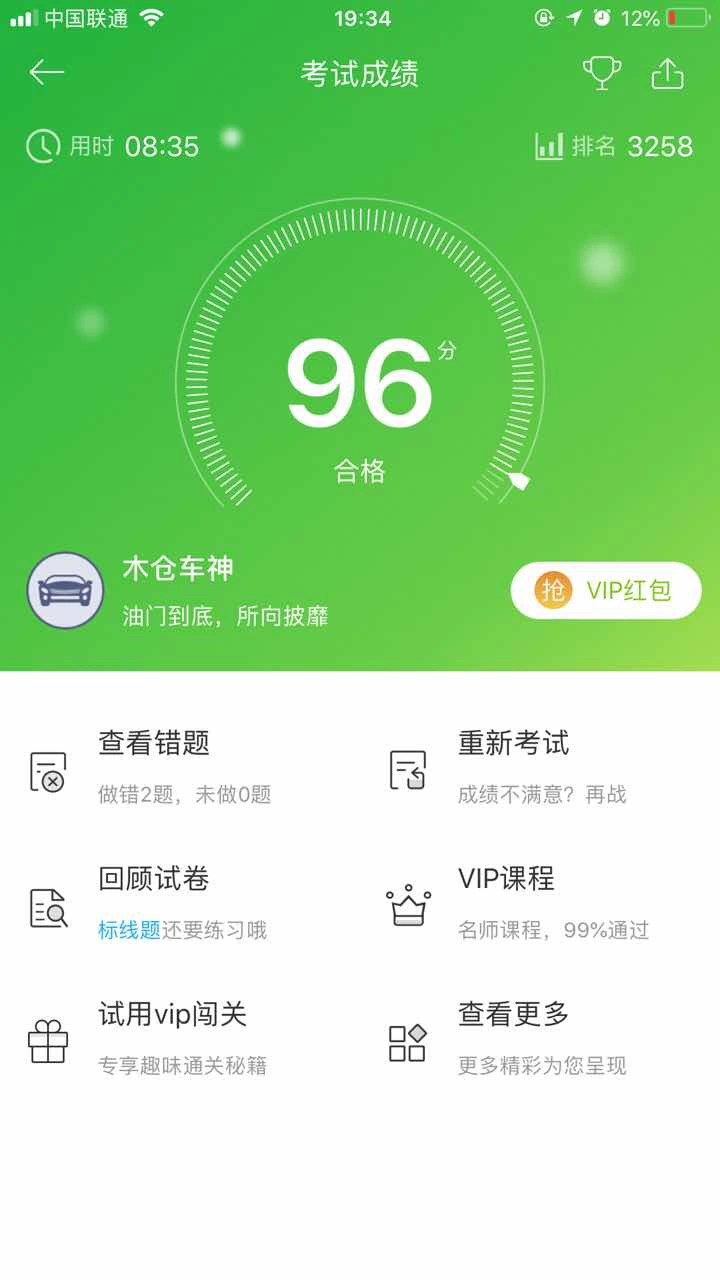
Task: Open the 木仓车神 car avatar
Action: click(65, 590)
